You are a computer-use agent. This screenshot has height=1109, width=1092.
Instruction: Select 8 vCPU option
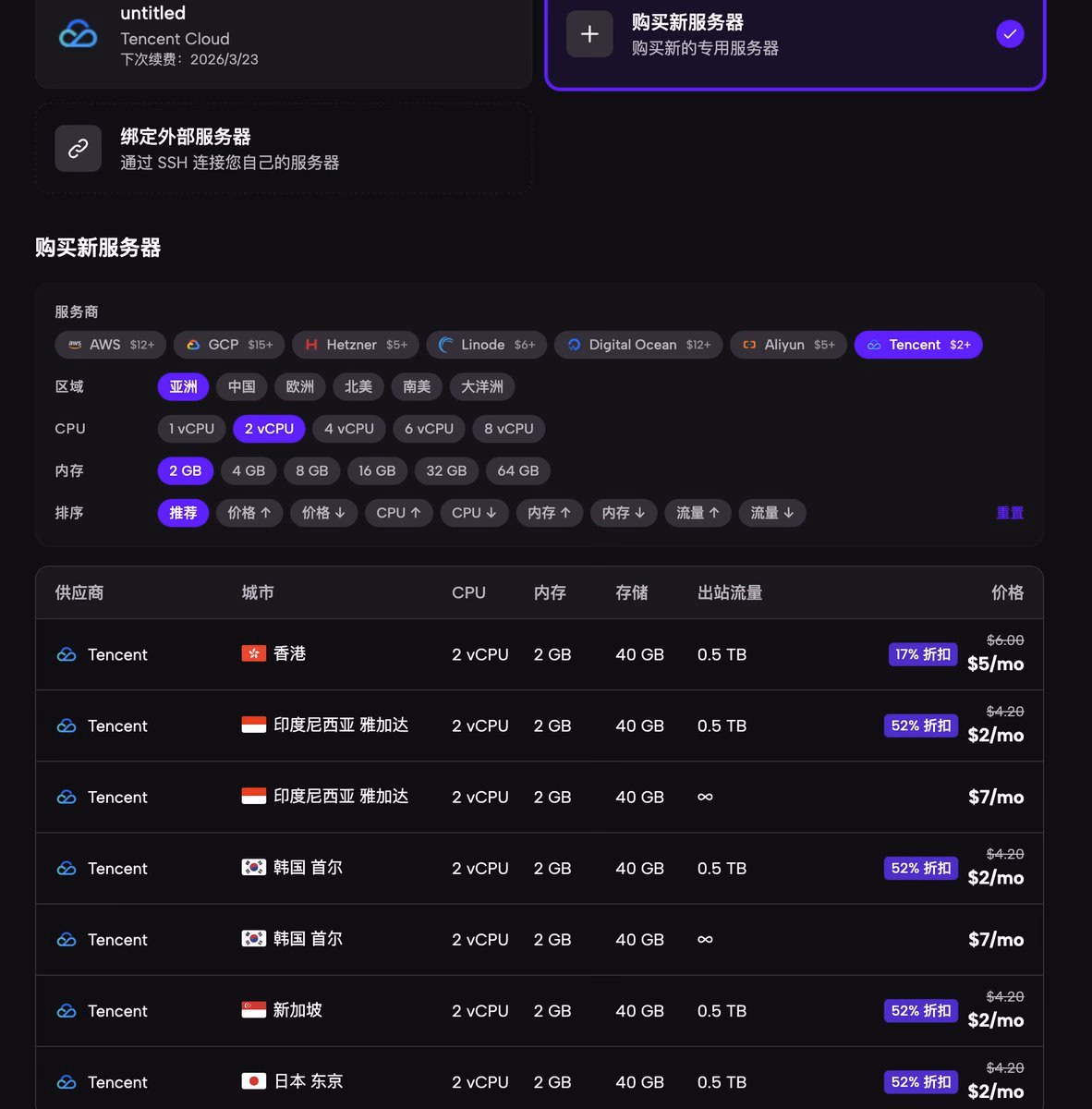[x=509, y=429]
